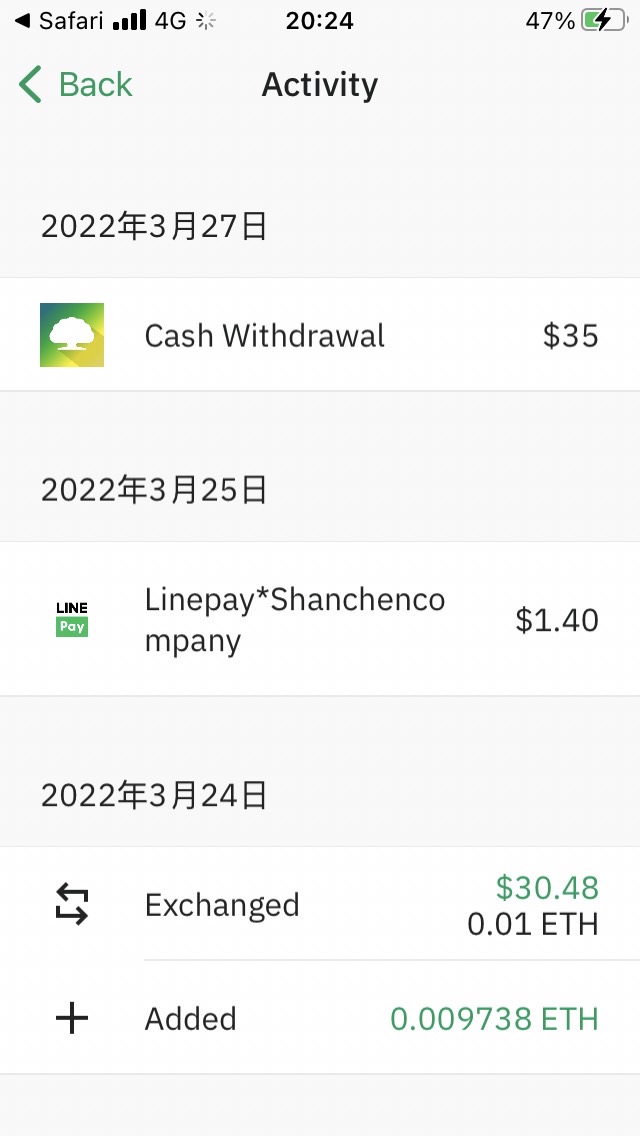View the Added 0.009738 ETH entry

point(320,1018)
